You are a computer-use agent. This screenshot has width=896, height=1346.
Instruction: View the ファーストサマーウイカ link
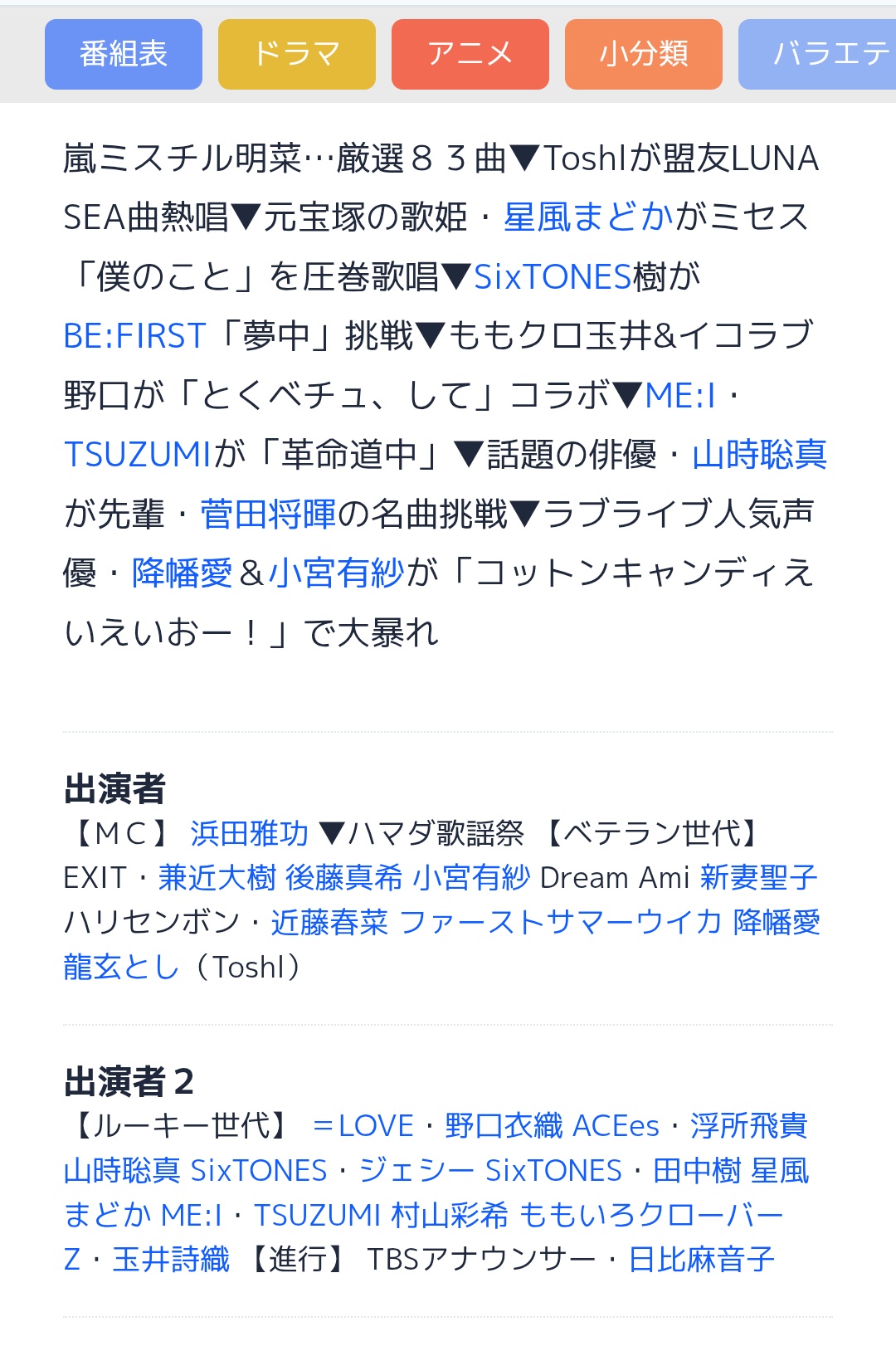pos(560,923)
